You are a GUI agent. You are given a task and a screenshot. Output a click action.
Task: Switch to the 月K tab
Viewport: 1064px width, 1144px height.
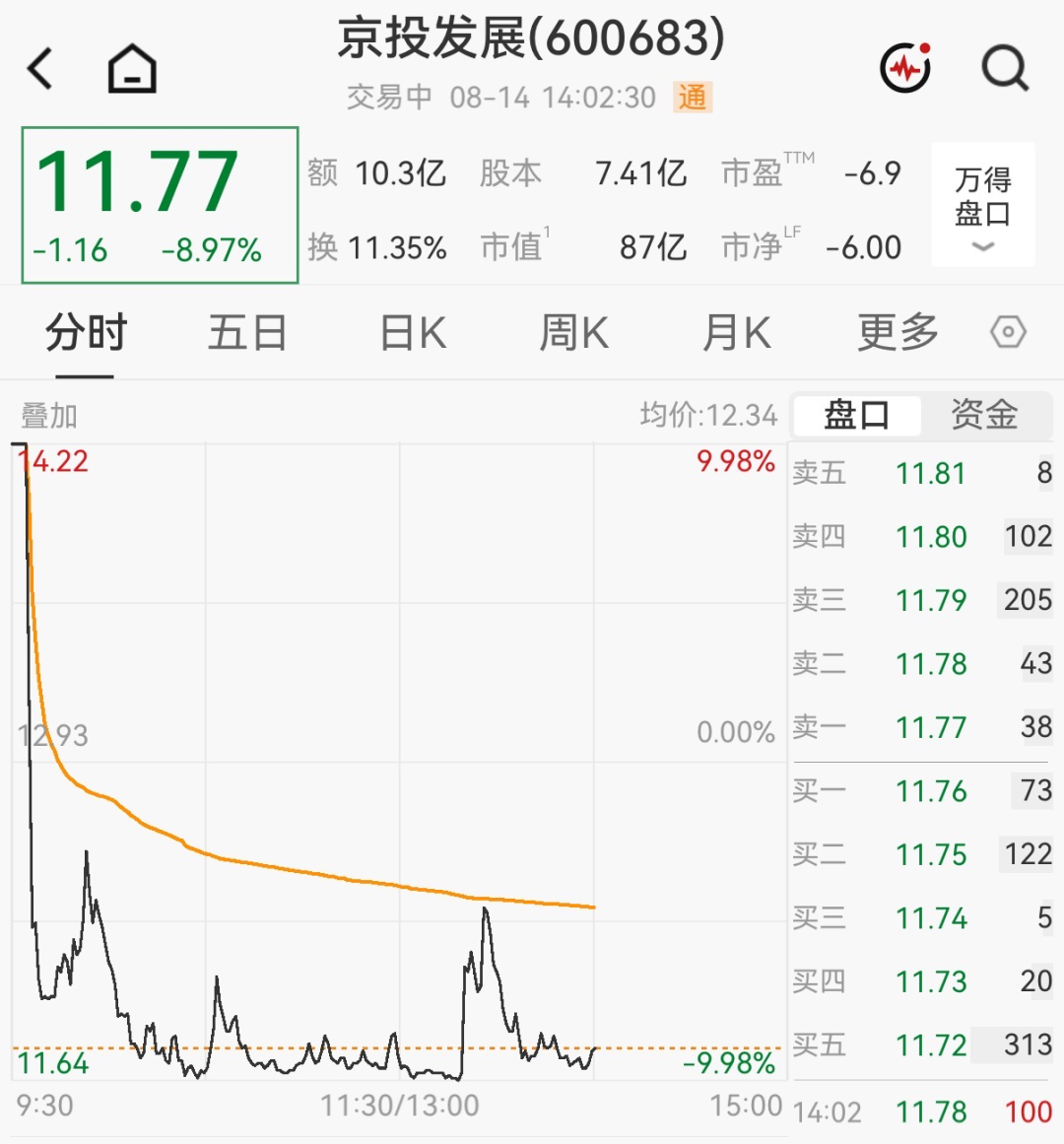tap(737, 333)
